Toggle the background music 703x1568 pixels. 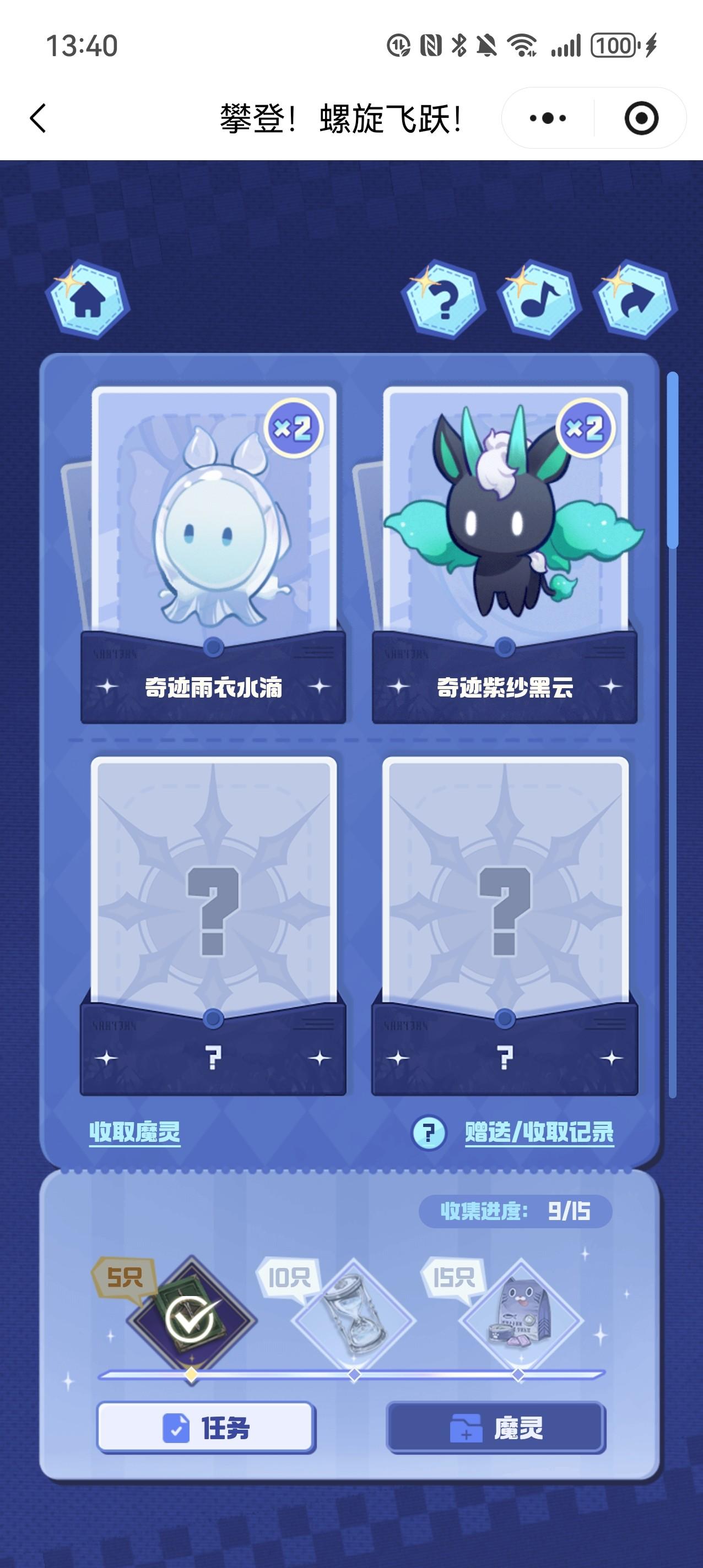coord(539,300)
